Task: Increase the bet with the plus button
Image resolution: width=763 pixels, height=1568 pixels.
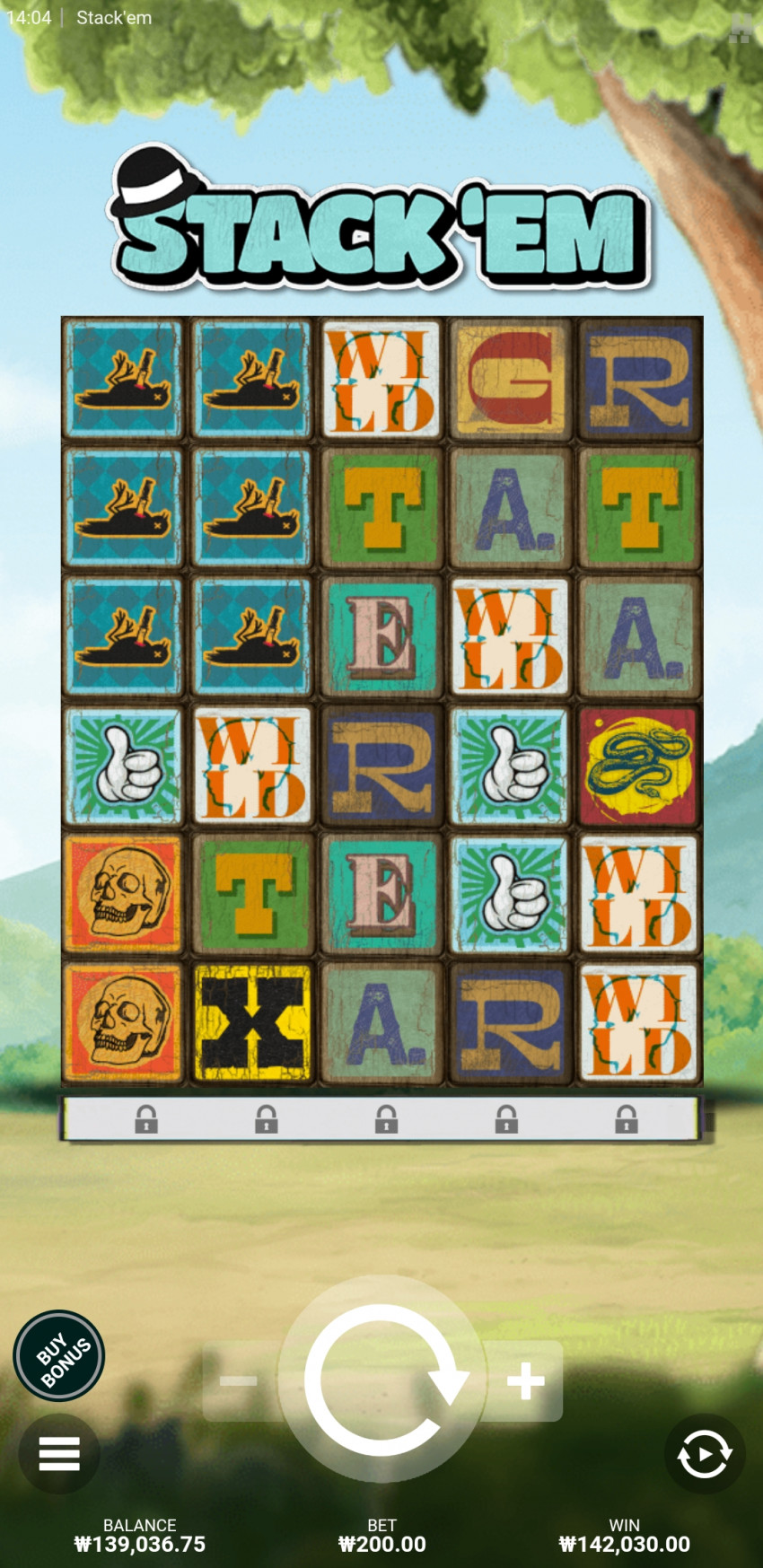Action: [x=526, y=1380]
